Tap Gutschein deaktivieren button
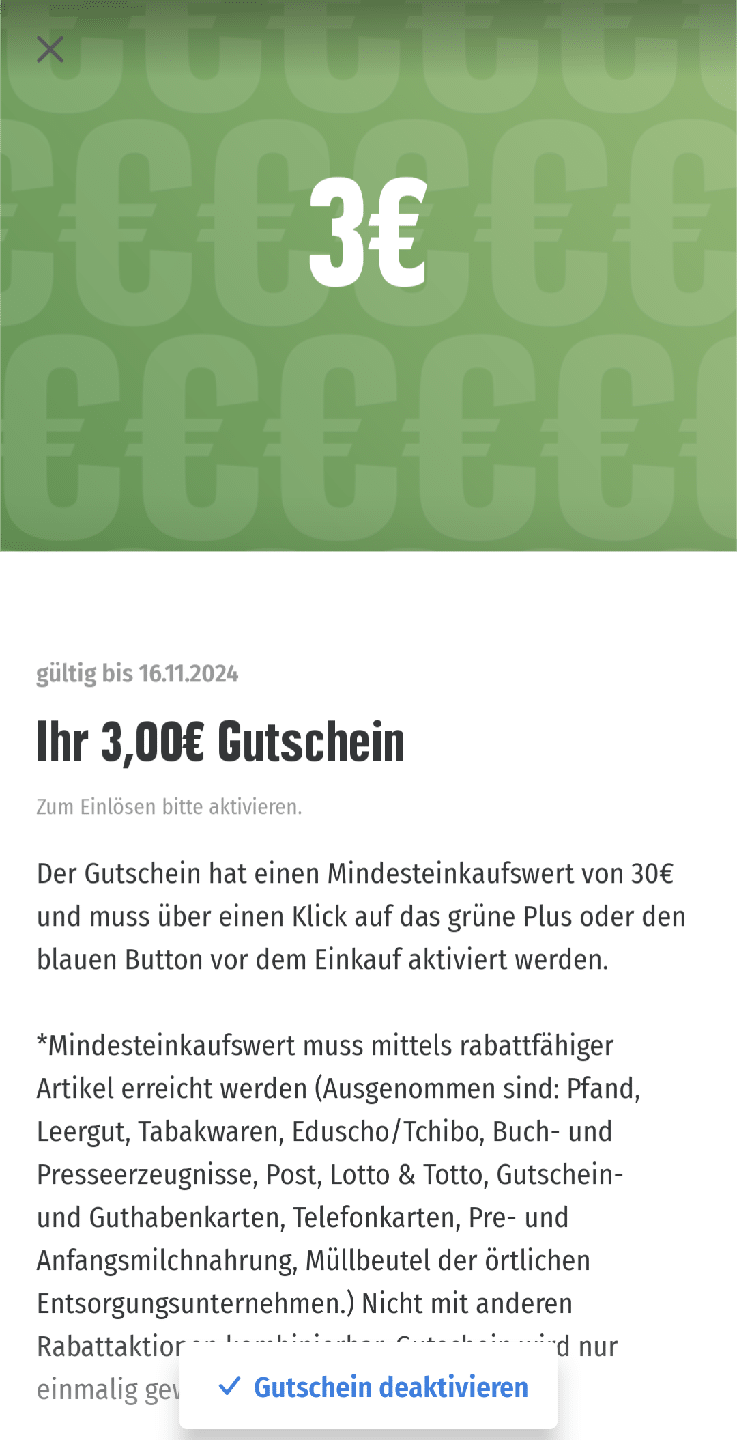737x1440 pixels. pyautogui.click(x=369, y=1387)
